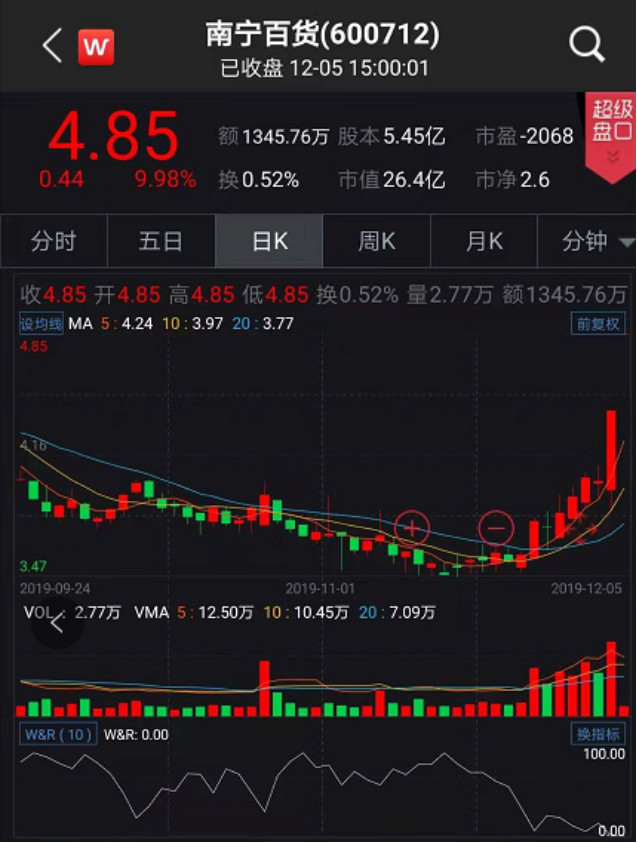Tap 换指标 to change the indicator
This screenshot has width=637, height=843.
tap(598, 734)
